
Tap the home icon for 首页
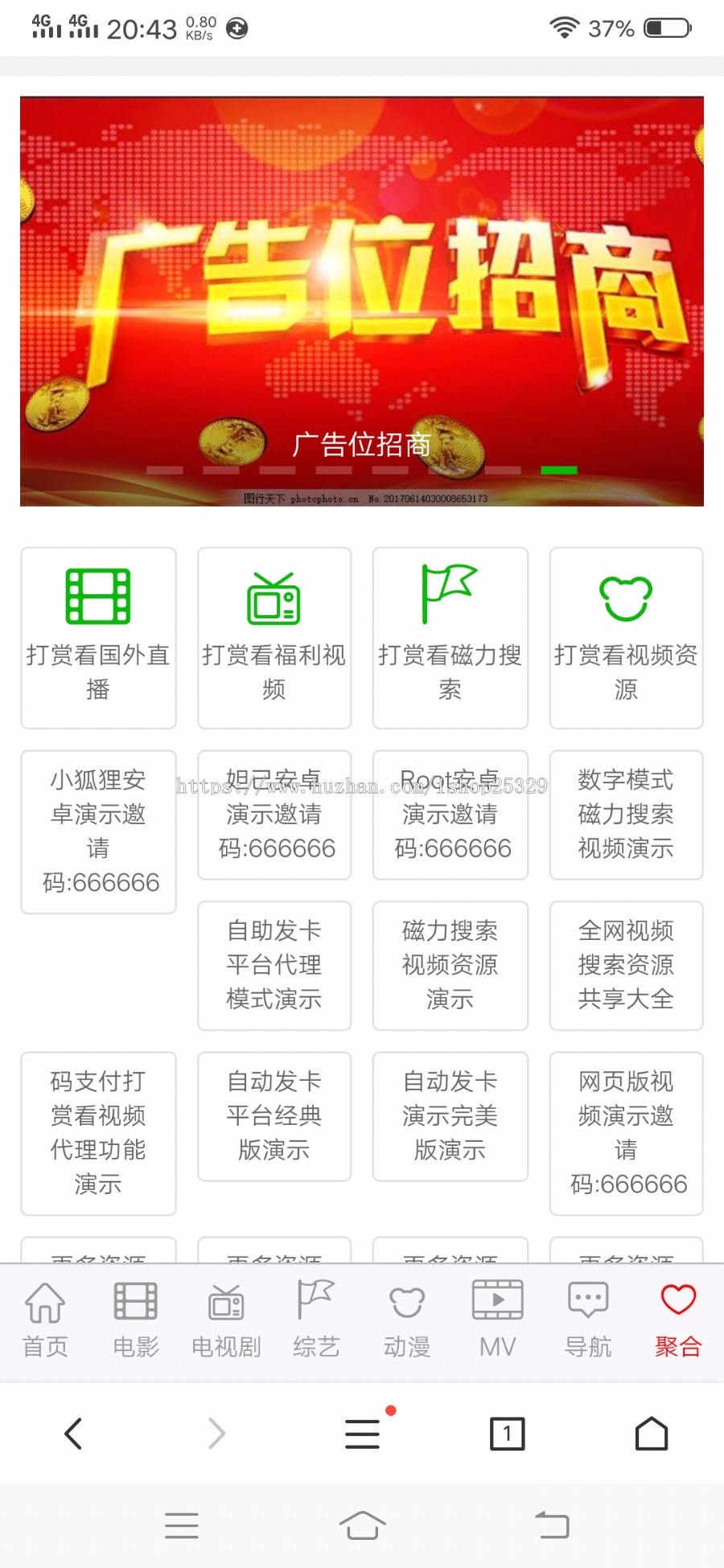coord(45,1297)
